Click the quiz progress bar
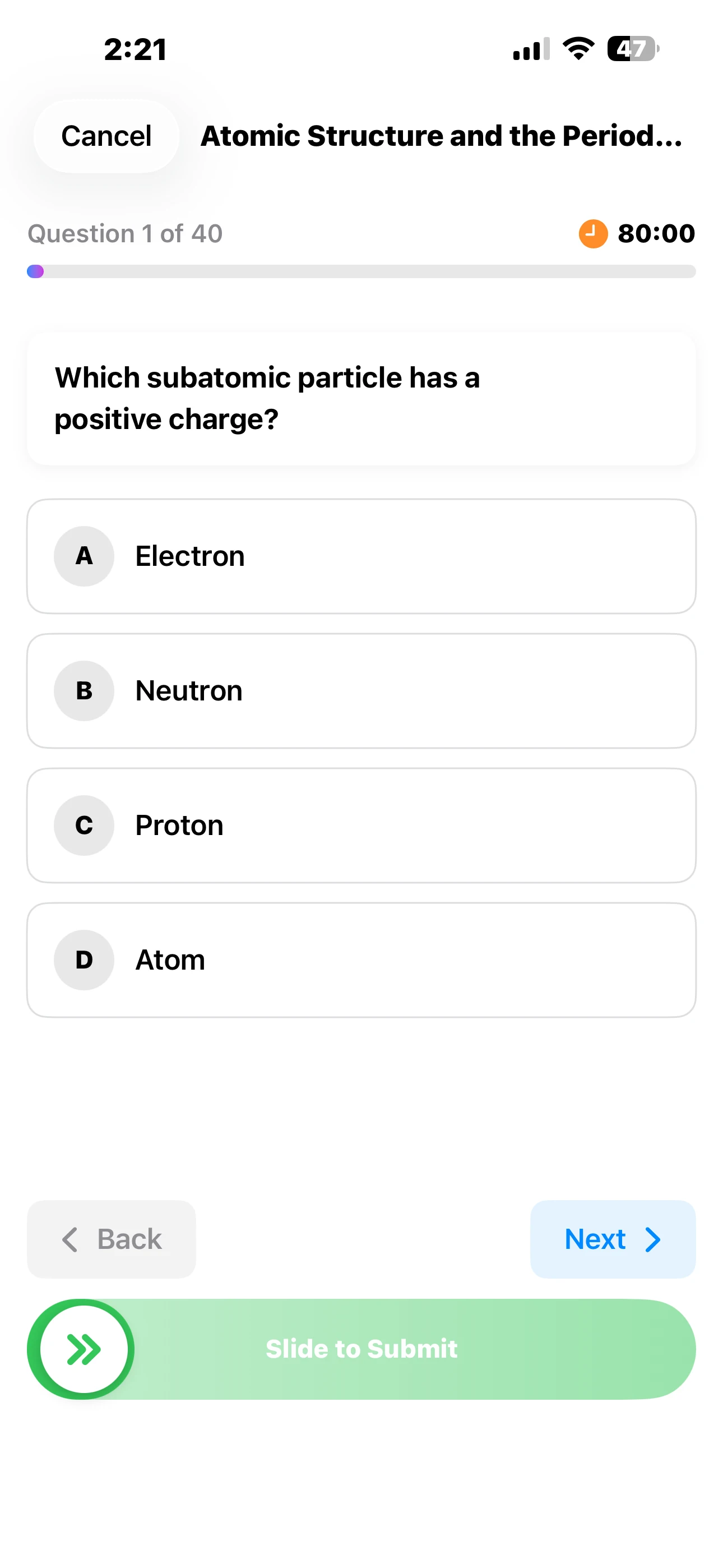The height and width of the screenshot is (1568, 723). click(x=361, y=272)
